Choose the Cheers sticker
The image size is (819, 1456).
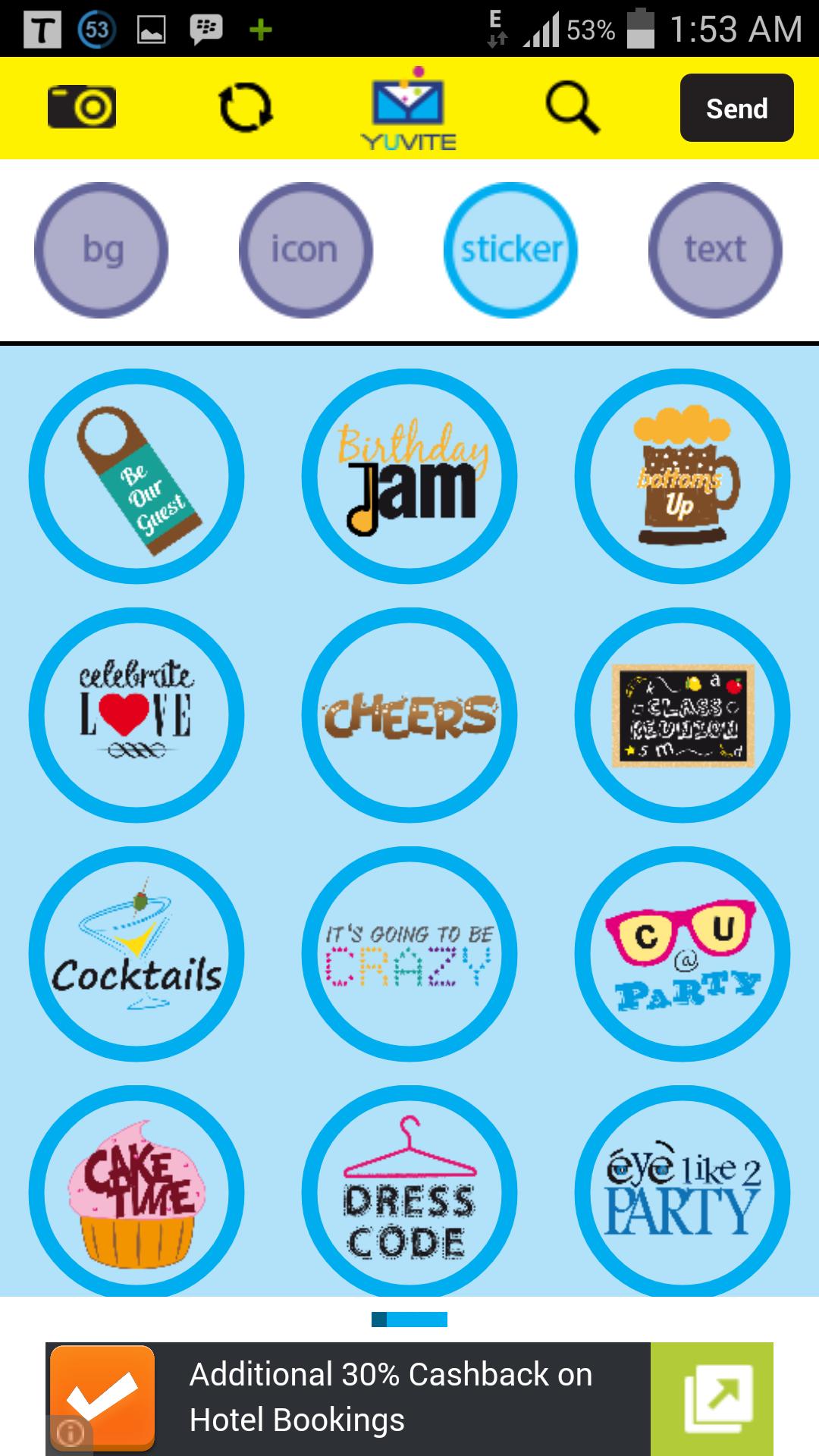pyautogui.click(x=409, y=714)
